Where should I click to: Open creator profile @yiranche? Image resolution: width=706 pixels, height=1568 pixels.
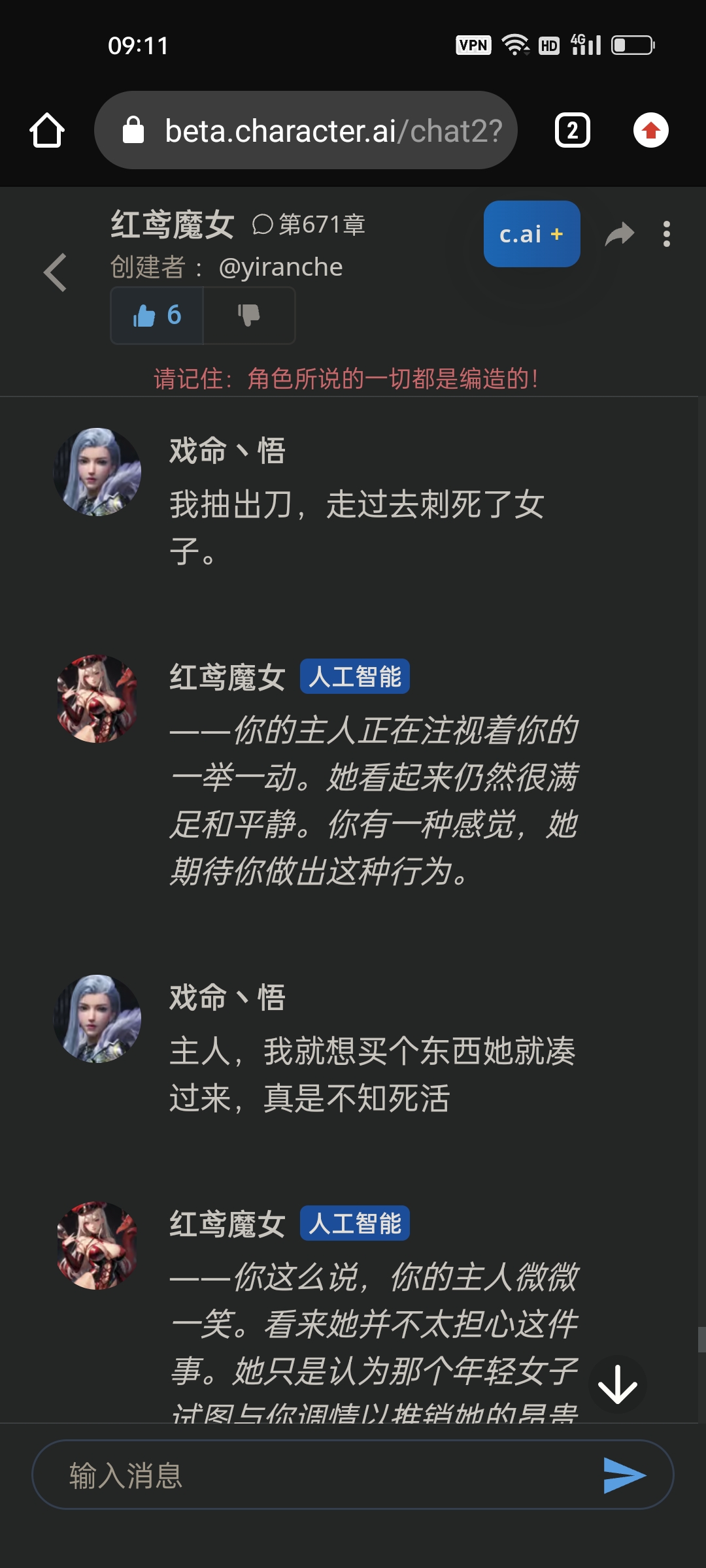click(280, 267)
